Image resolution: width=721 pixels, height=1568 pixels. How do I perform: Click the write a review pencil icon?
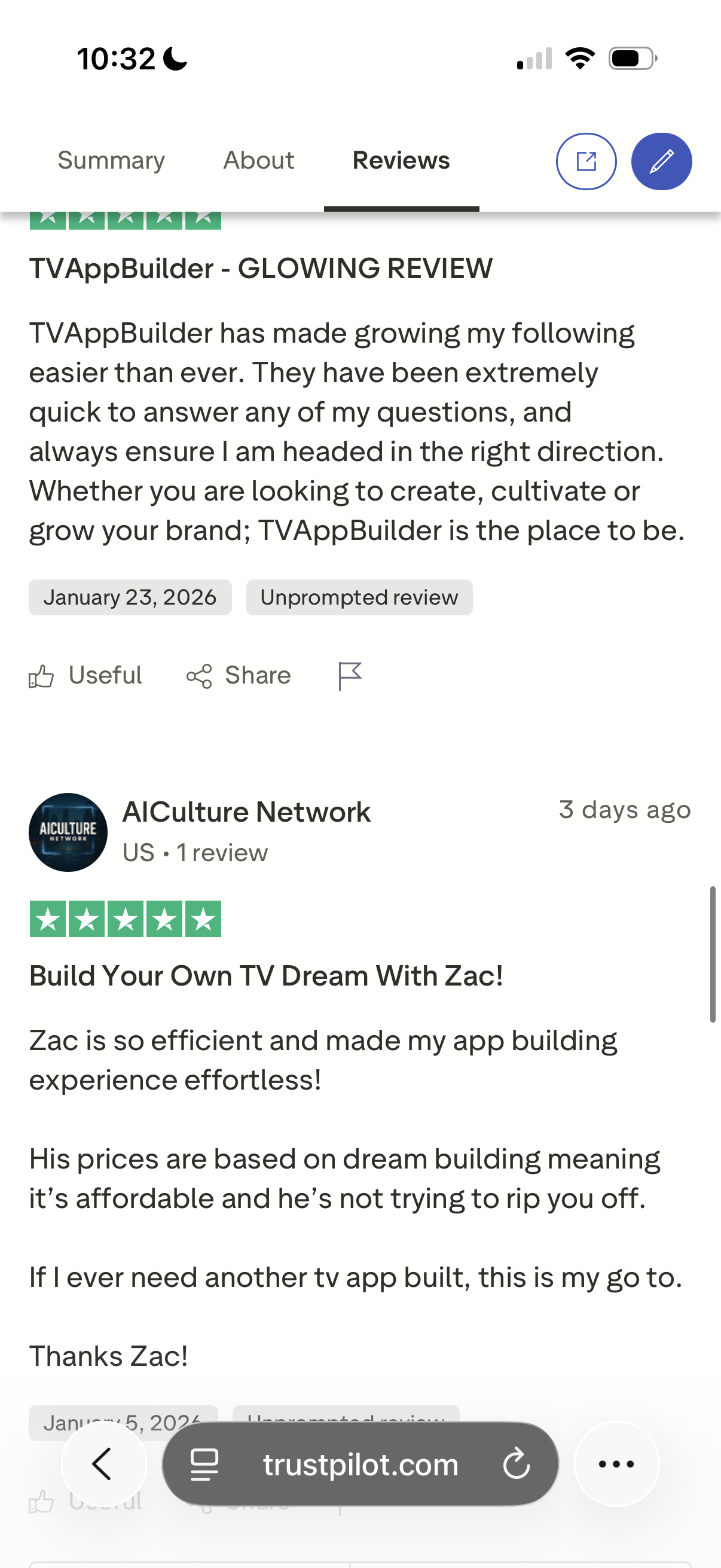[661, 161]
